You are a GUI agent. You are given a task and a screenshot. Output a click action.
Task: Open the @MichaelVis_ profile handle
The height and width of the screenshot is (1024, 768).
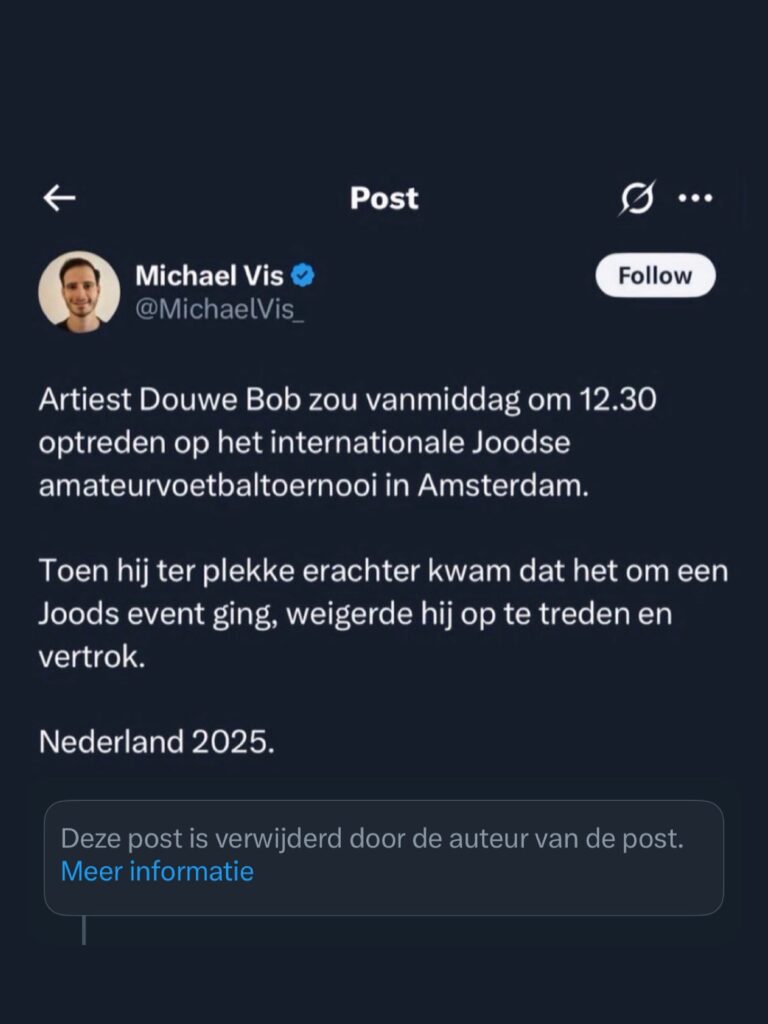(x=221, y=309)
